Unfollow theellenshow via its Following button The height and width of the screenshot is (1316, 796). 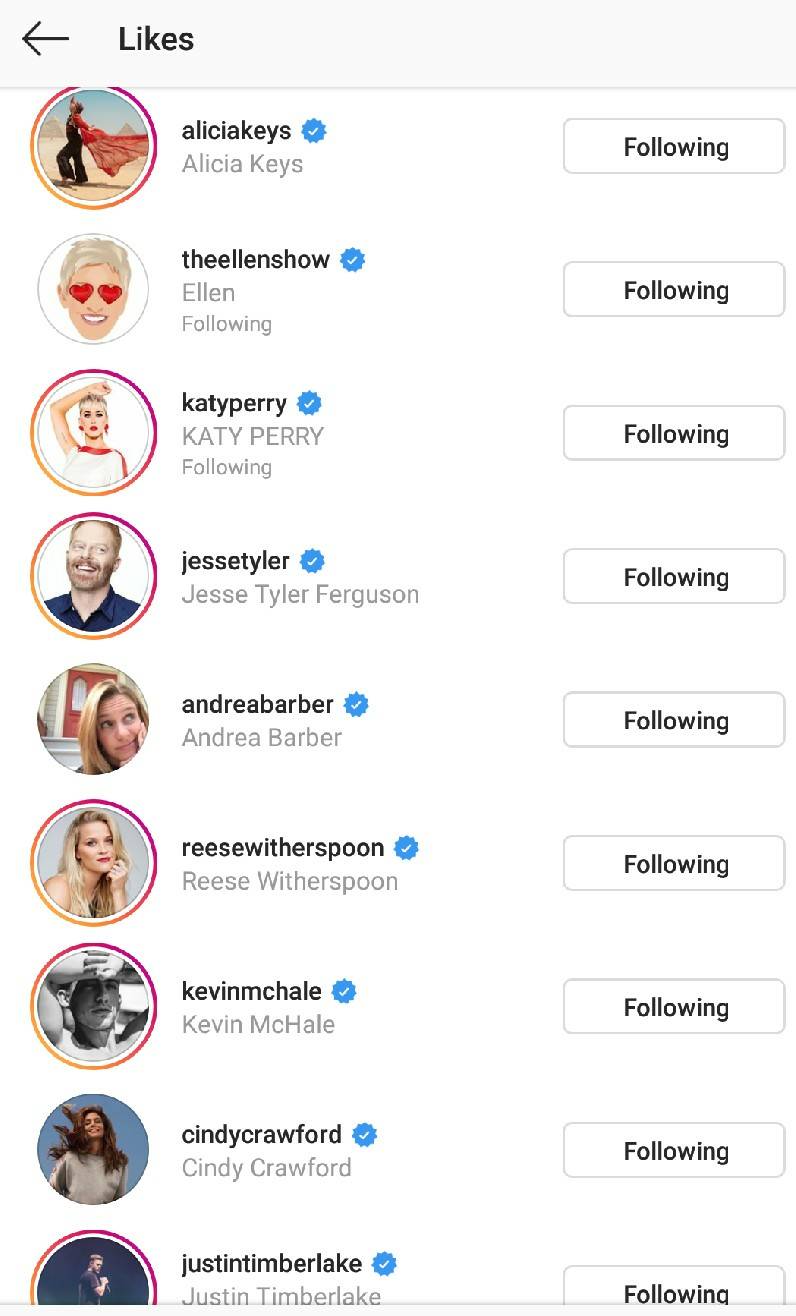674,290
